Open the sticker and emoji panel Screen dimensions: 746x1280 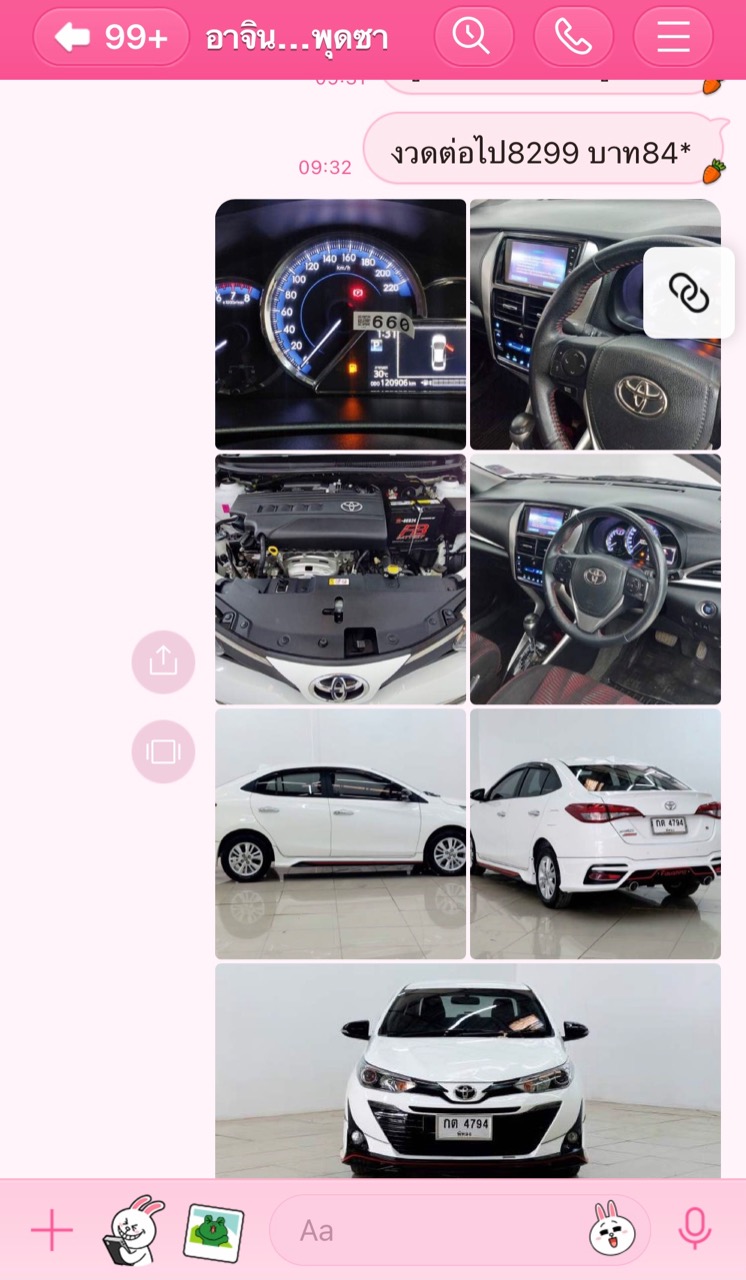[612, 1230]
